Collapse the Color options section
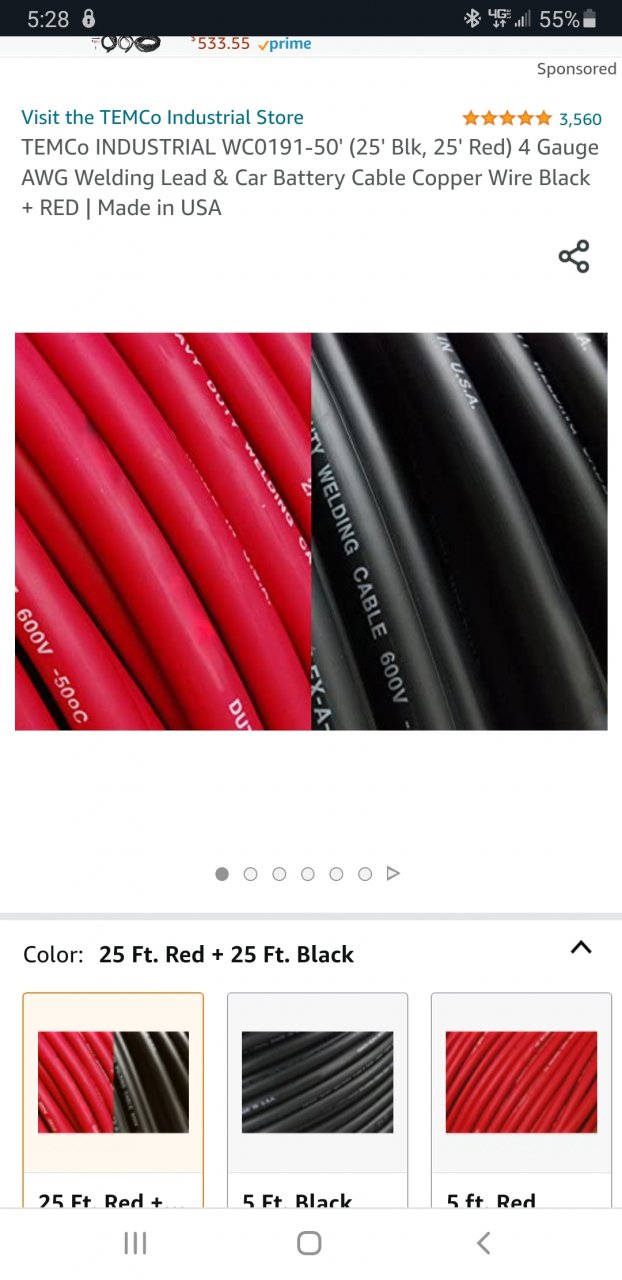Viewport: 622px width, 1280px height. [x=581, y=948]
